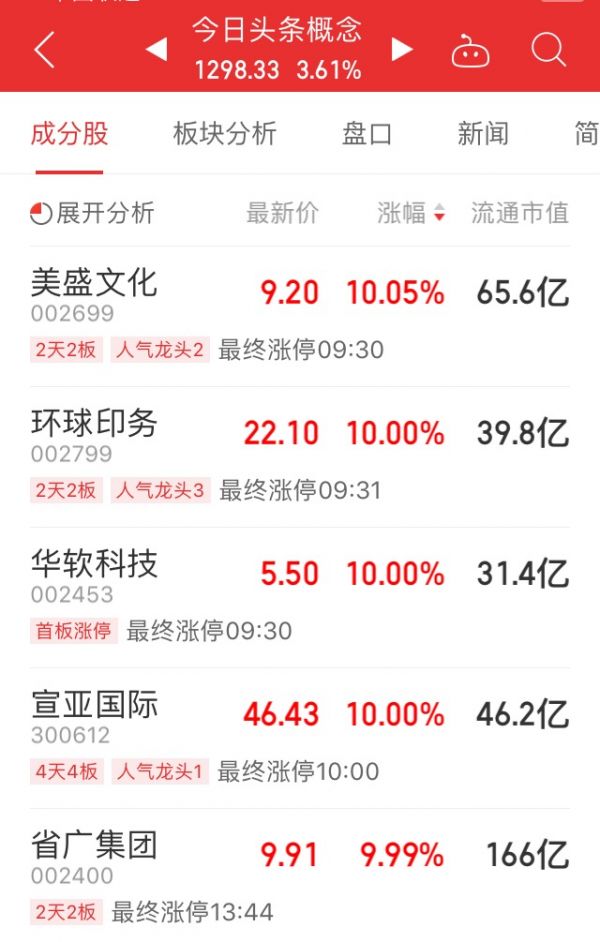
Task: Go back using the header arrow
Action: 44,49
